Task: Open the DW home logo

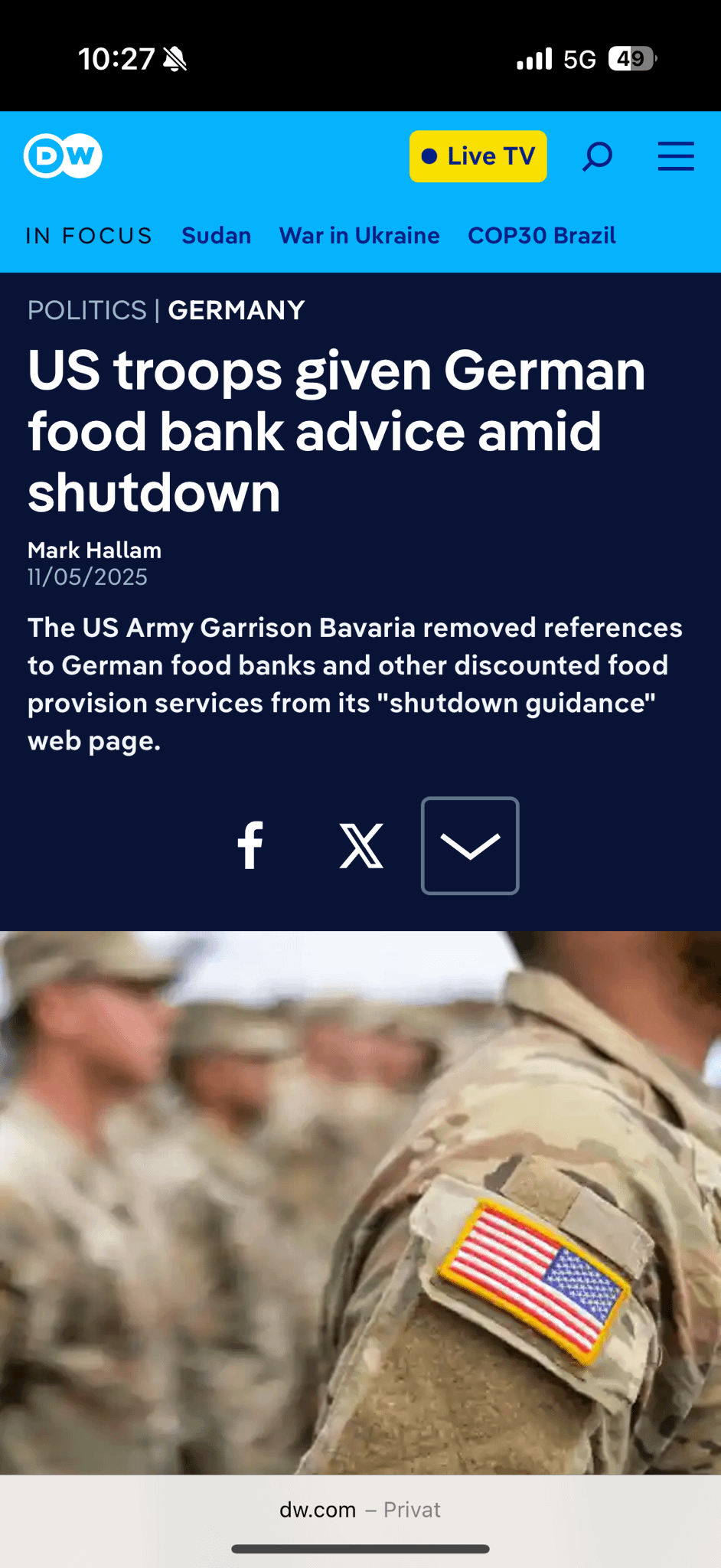Action: 63,156
